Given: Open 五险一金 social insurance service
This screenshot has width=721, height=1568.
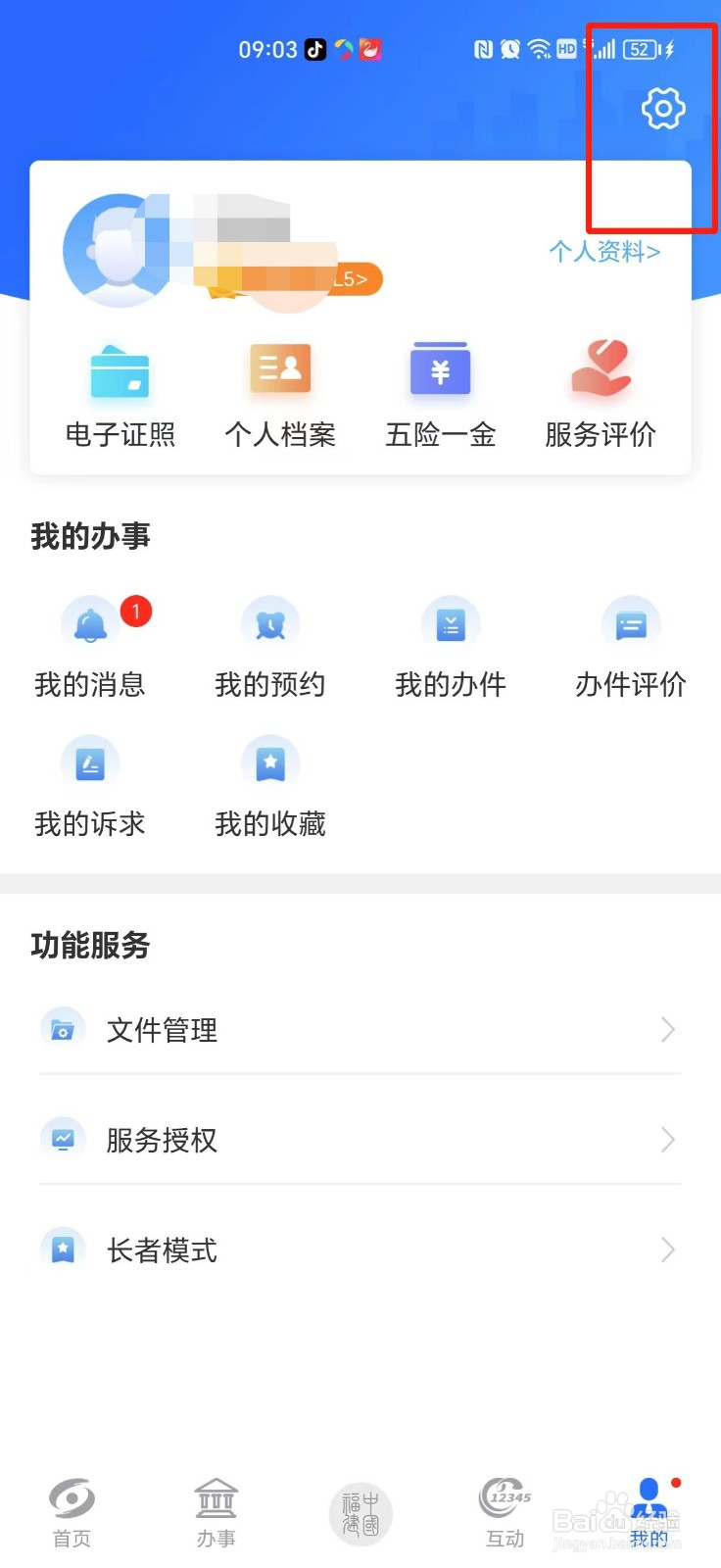Looking at the screenshot, I should [x=440, y=392].
